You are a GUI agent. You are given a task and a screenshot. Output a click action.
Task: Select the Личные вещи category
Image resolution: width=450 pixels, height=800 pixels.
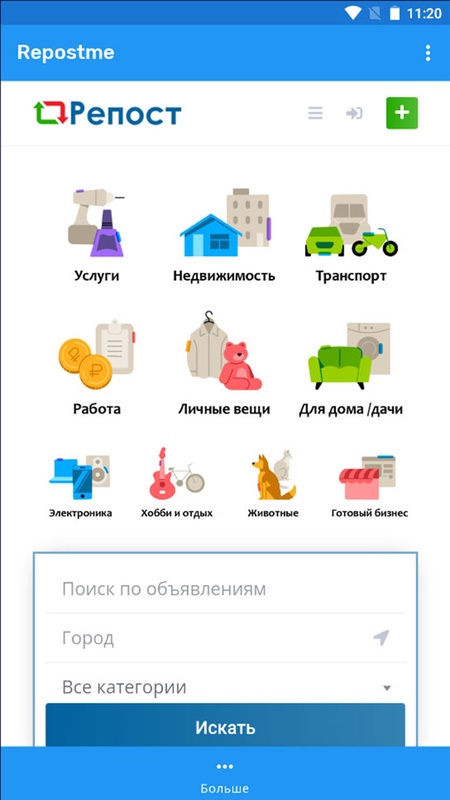coord(224,363)
